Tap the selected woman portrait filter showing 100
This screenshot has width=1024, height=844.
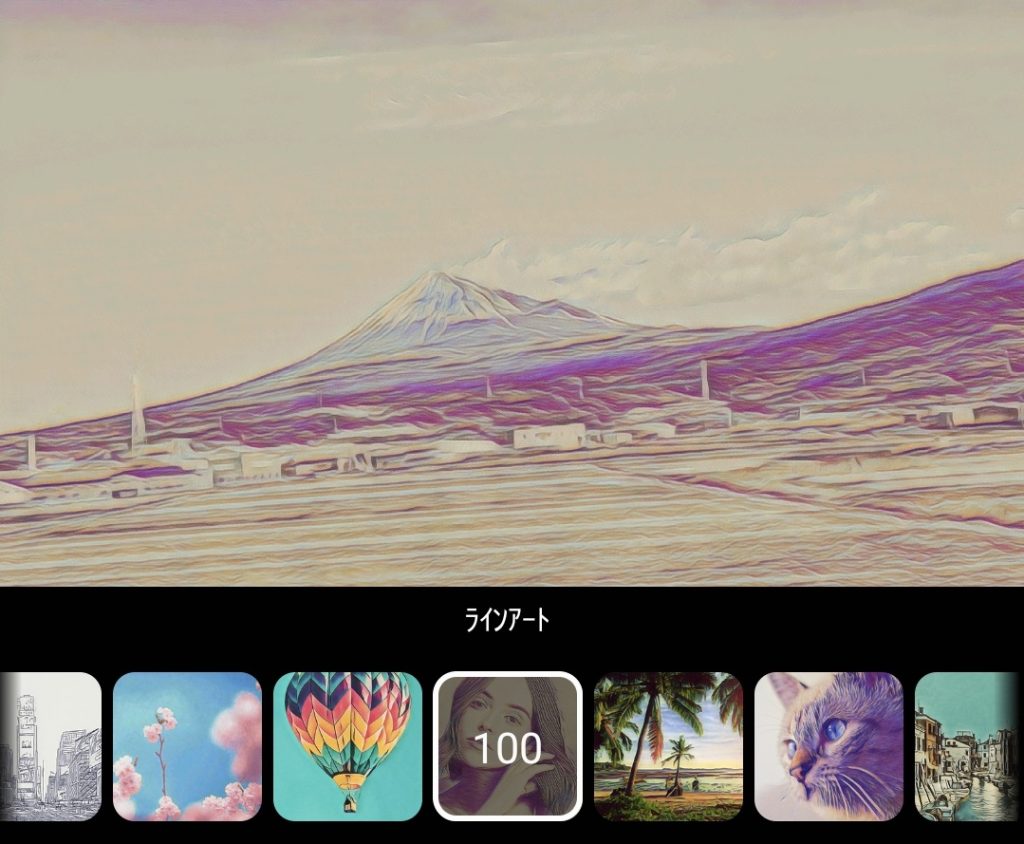click(x=508, y=746)
